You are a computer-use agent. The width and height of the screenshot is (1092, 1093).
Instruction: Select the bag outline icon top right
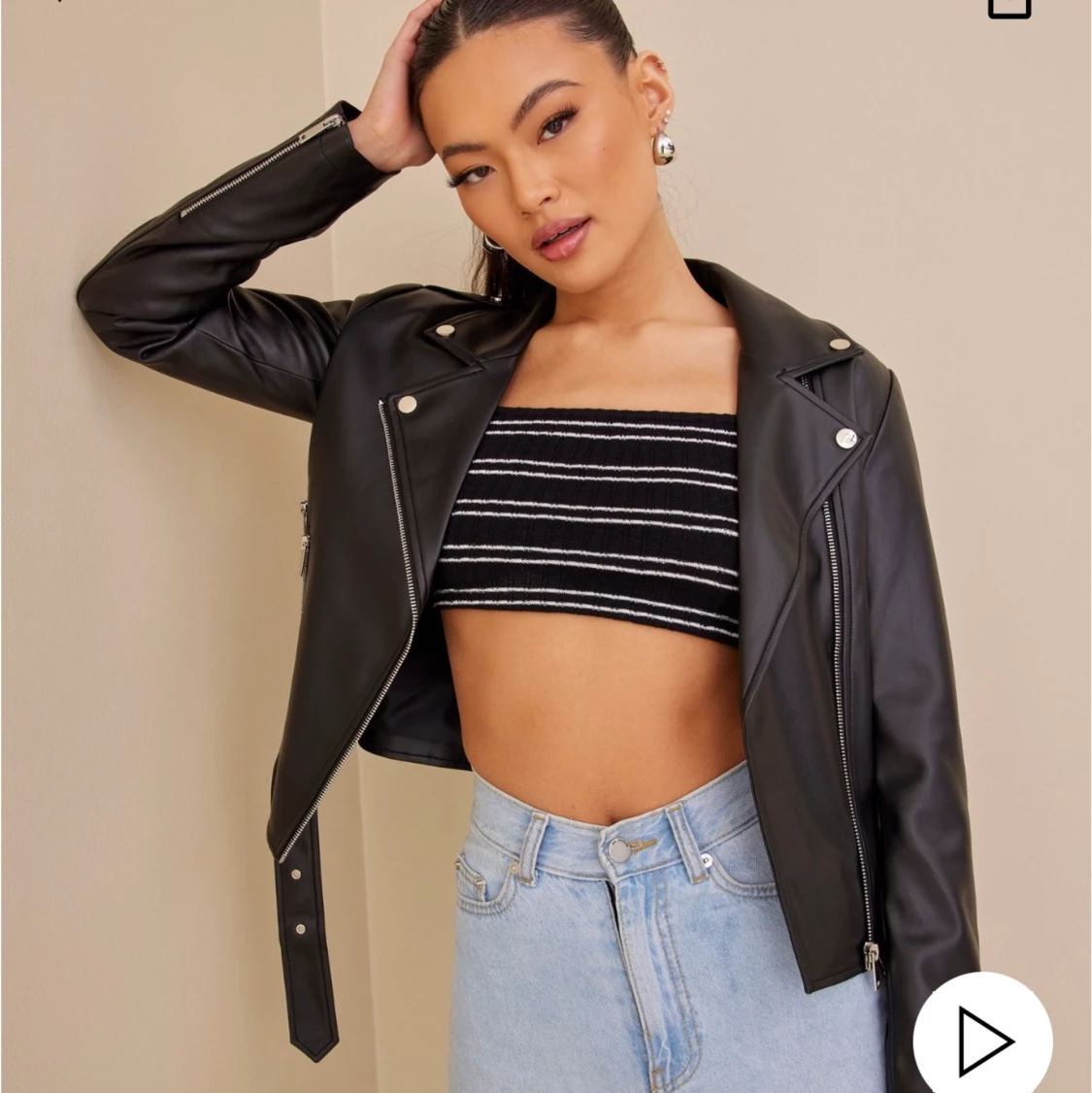(1009, 8)
